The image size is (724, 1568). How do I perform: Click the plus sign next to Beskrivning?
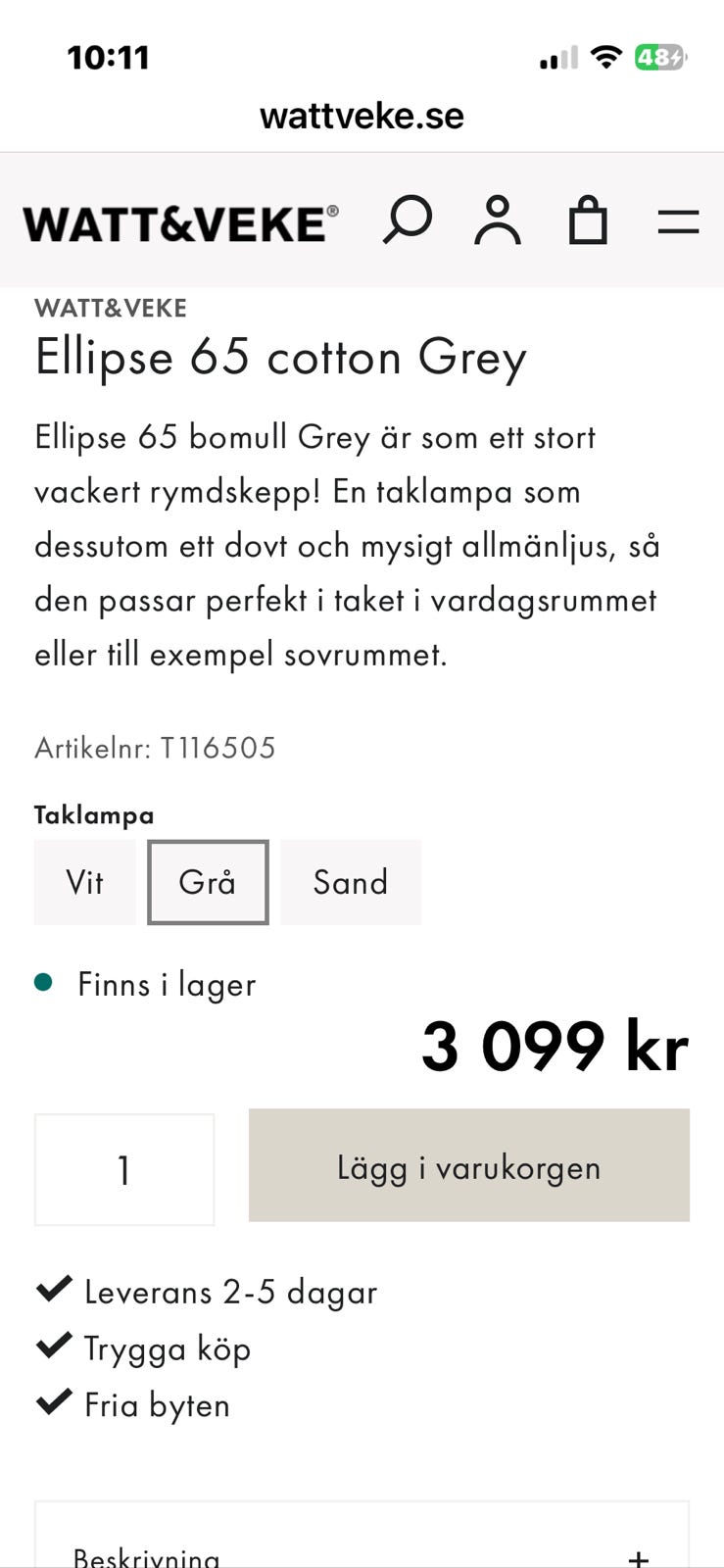coord(638,1550)
